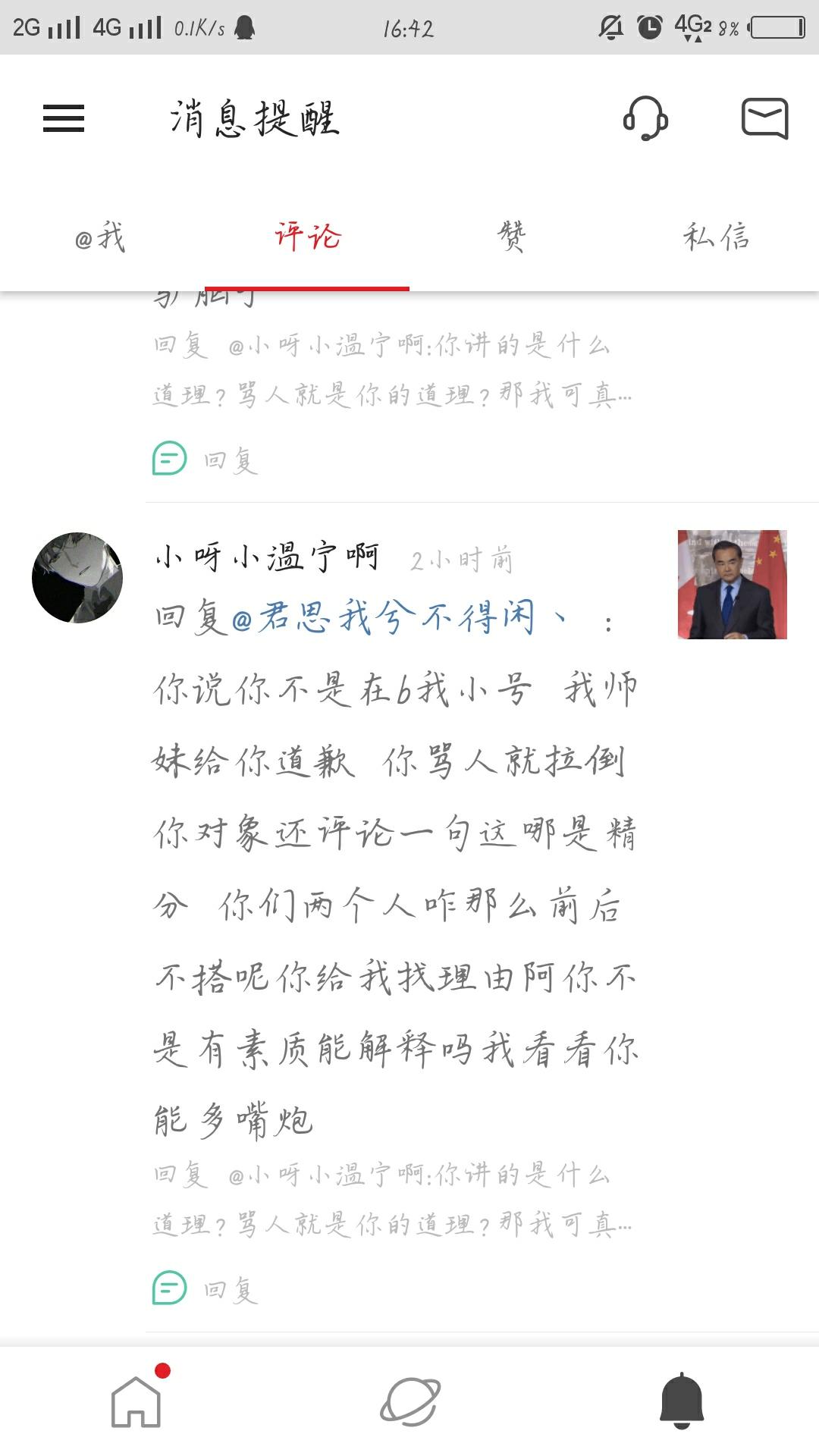Open the post thumbnail beside 小呀小温宁啊's comment
The image size is (819, 1456).
[732, 585]
